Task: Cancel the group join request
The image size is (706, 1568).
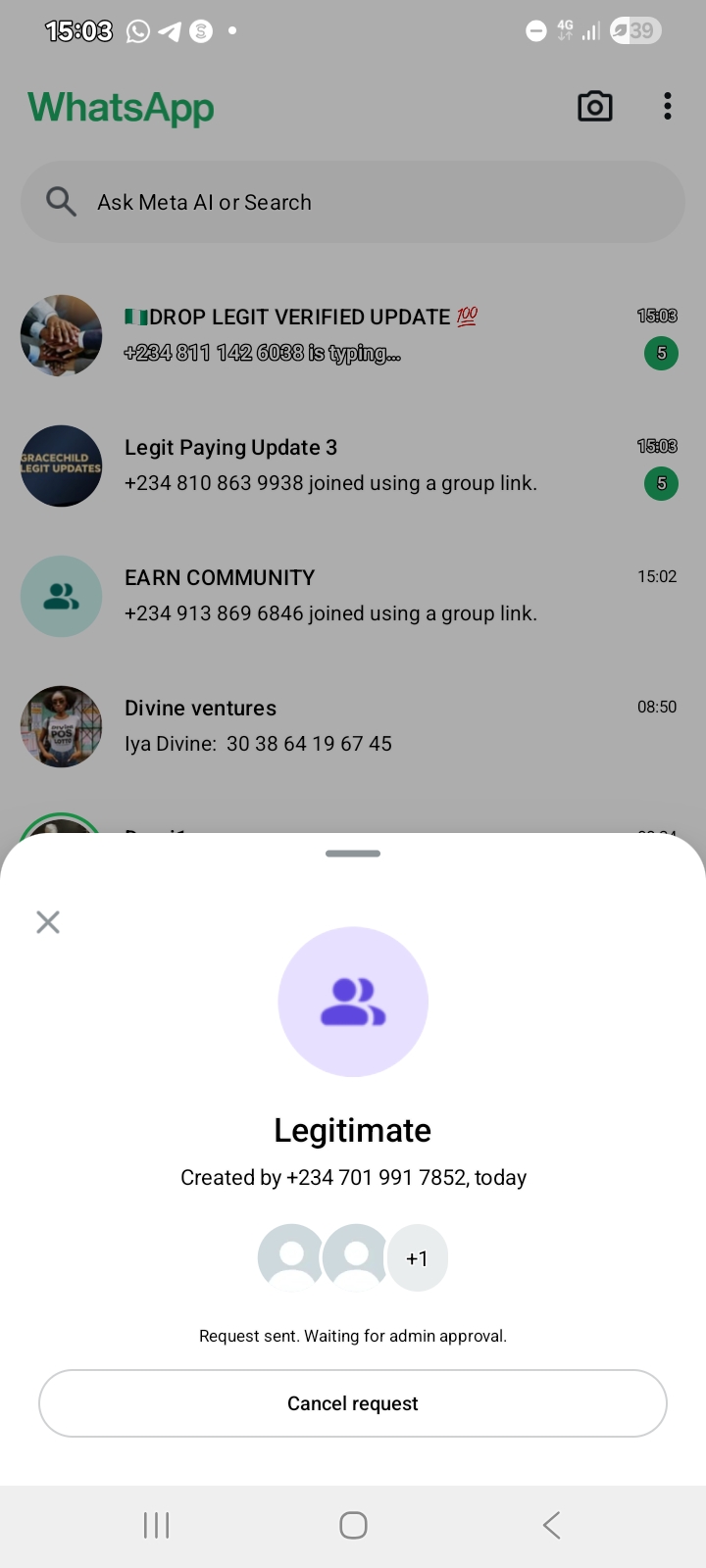Action: tap(353, 1403)
